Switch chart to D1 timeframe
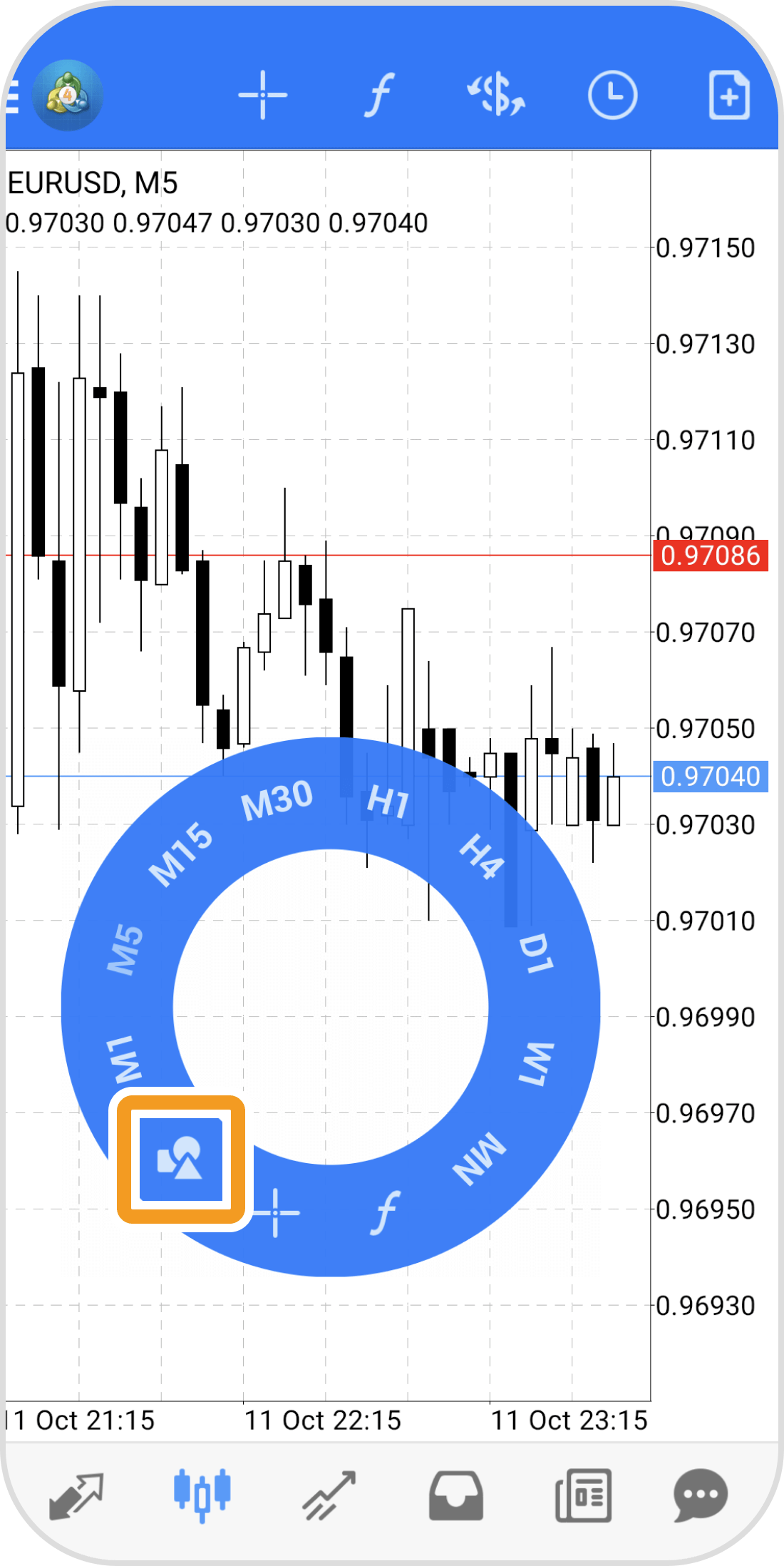This screenshot has height=1566, width=784. pyautogui.click(x=535, y=953)
